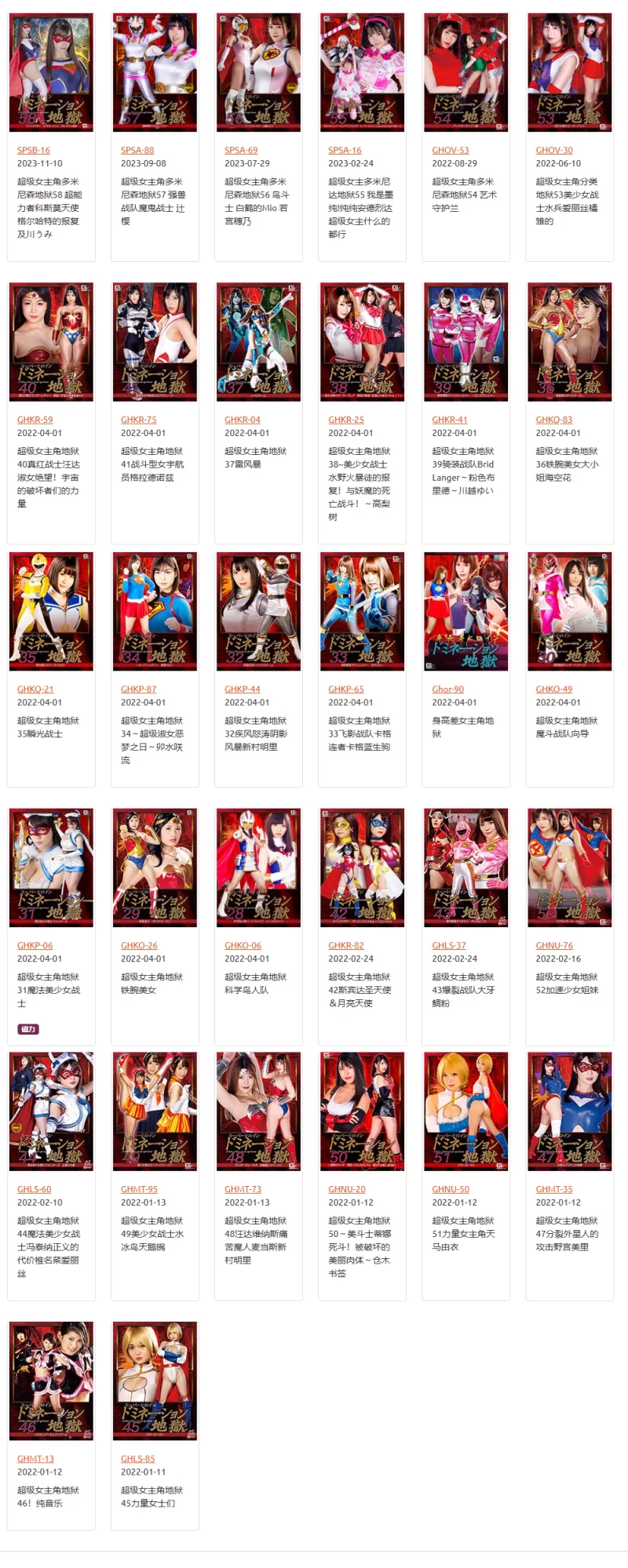Open the GHMT-95 code link

[x=139, y=1189]
